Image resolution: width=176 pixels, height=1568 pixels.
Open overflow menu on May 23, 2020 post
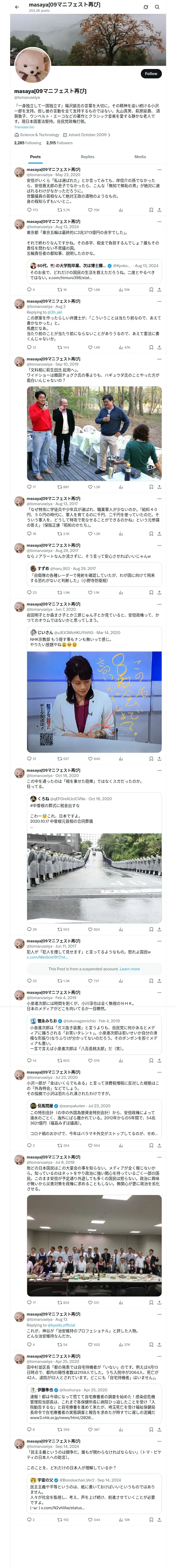click(160, 170)
